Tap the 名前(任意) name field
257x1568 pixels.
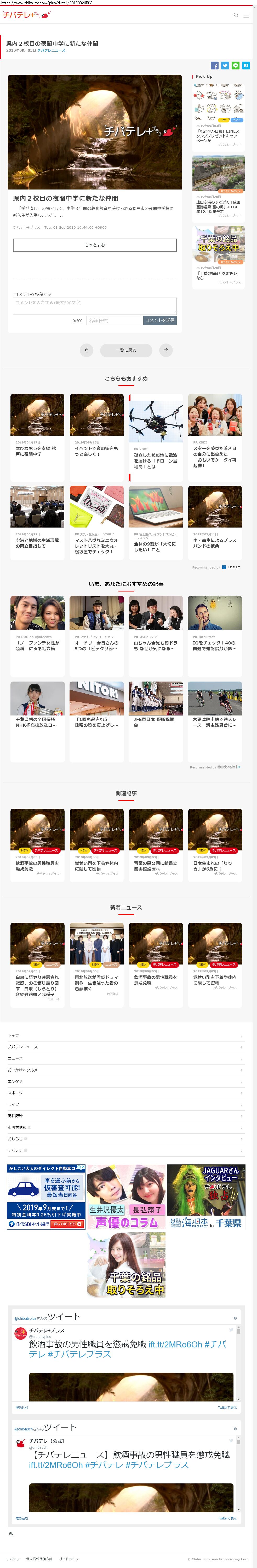click(x=114, y=320)
